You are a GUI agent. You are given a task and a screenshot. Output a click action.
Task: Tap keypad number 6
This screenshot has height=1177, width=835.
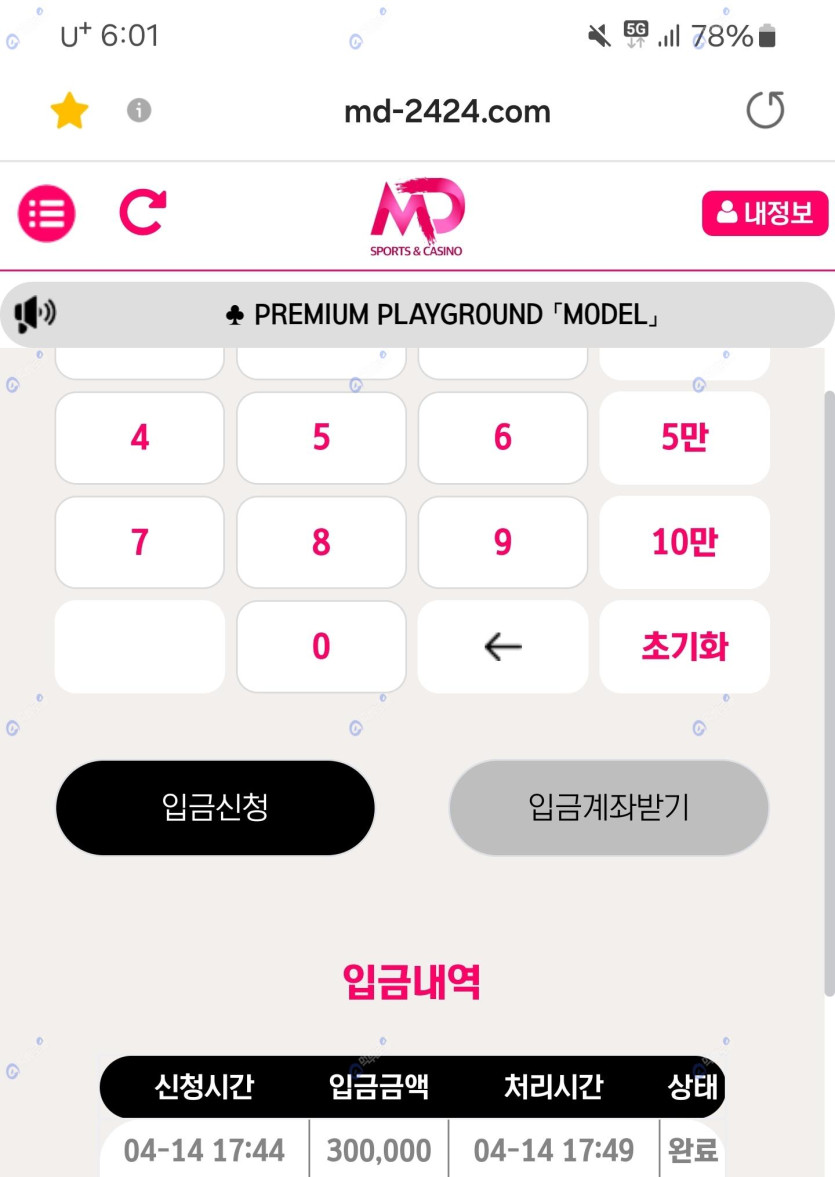pos(503,438)
